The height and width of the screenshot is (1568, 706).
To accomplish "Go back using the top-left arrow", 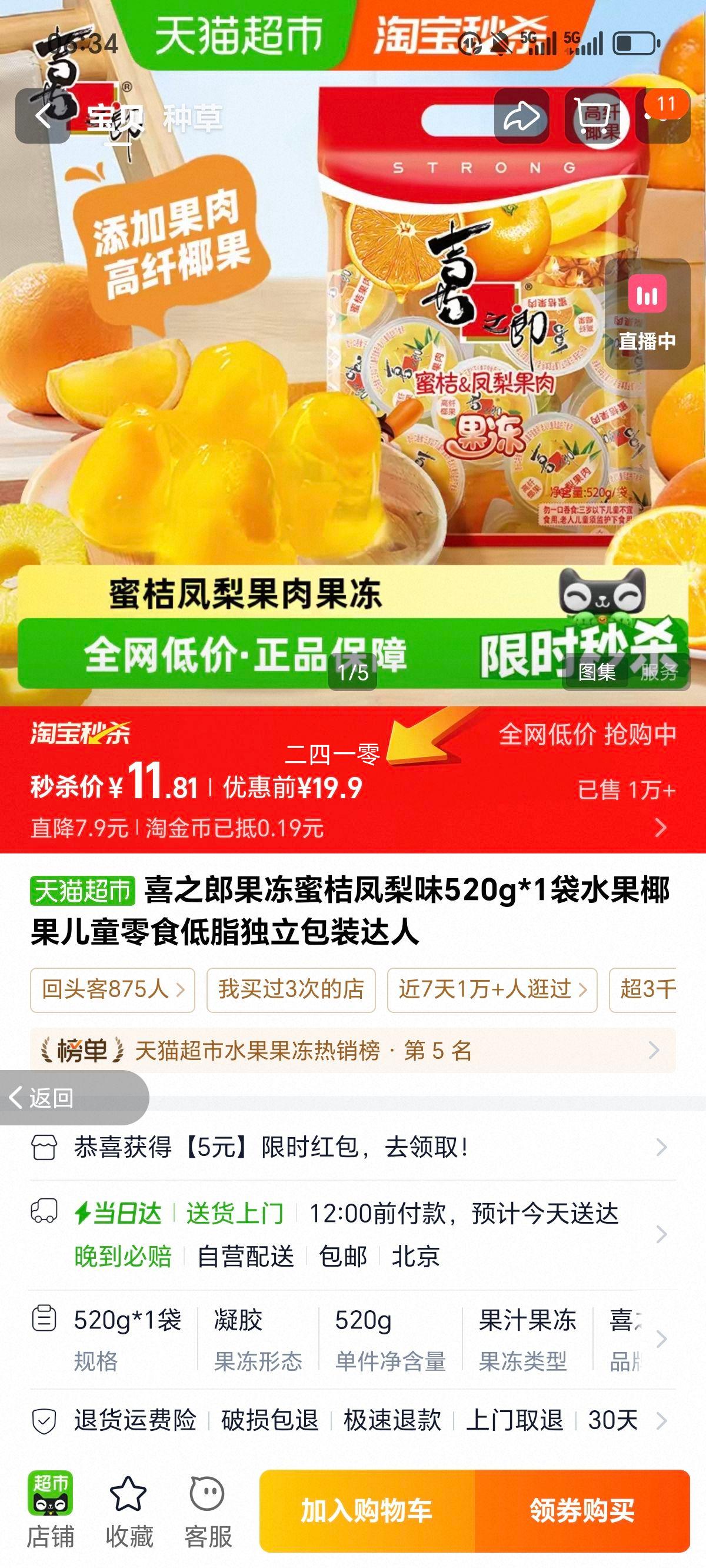I will point(42,115).
